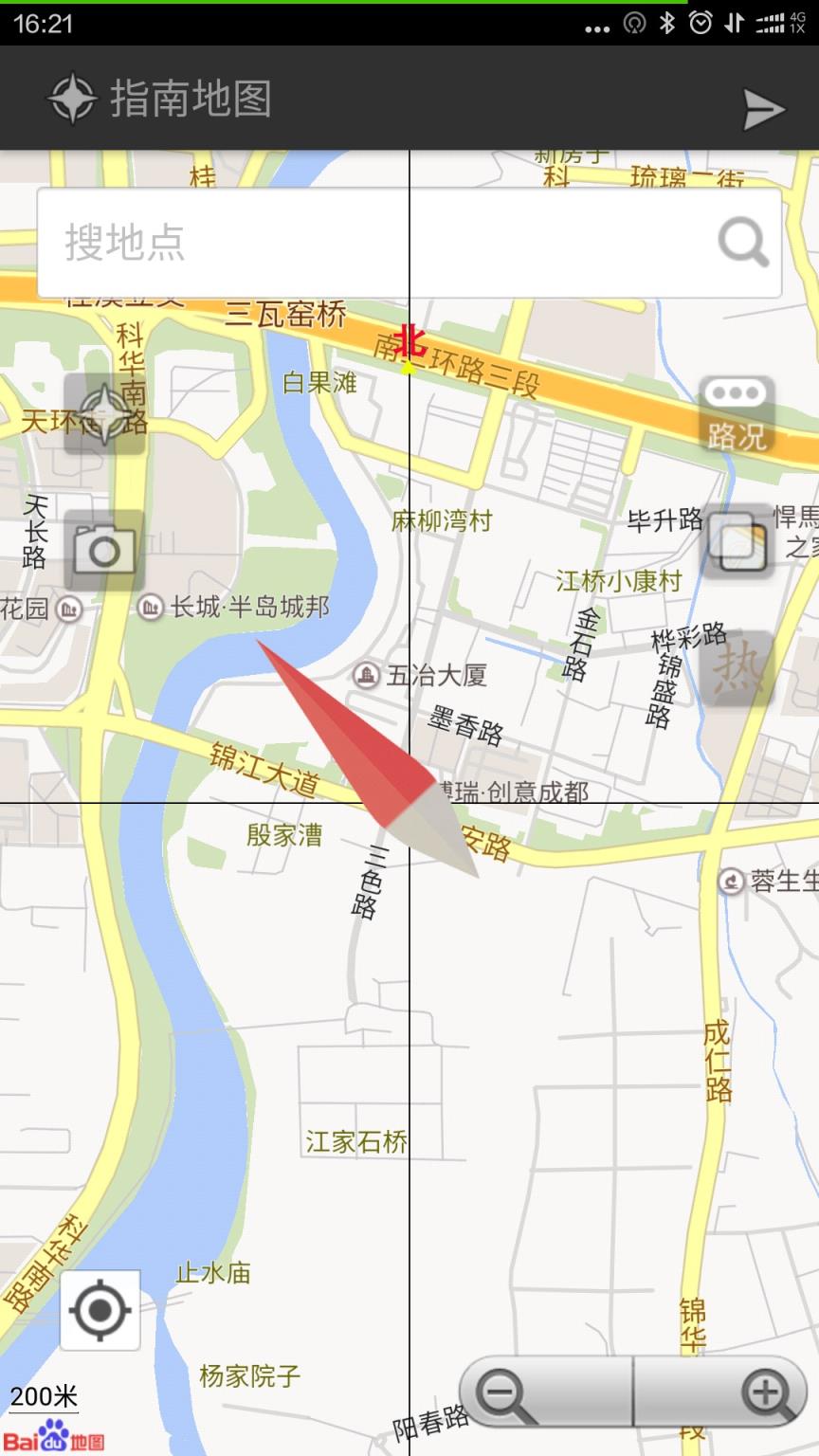This screenshot has width=819, height=1456.
Task: Tap the GPS locate button
Action: (x=99, y=1310)
